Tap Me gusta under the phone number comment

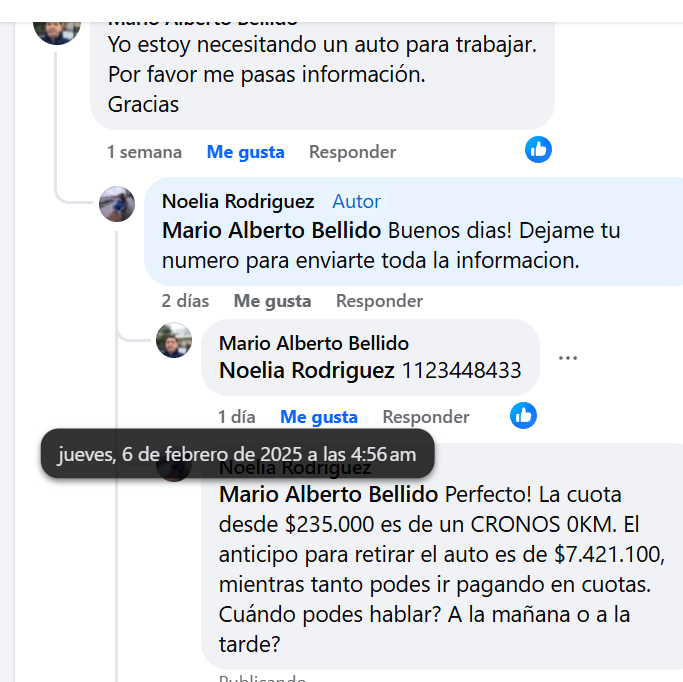(318, 417)
